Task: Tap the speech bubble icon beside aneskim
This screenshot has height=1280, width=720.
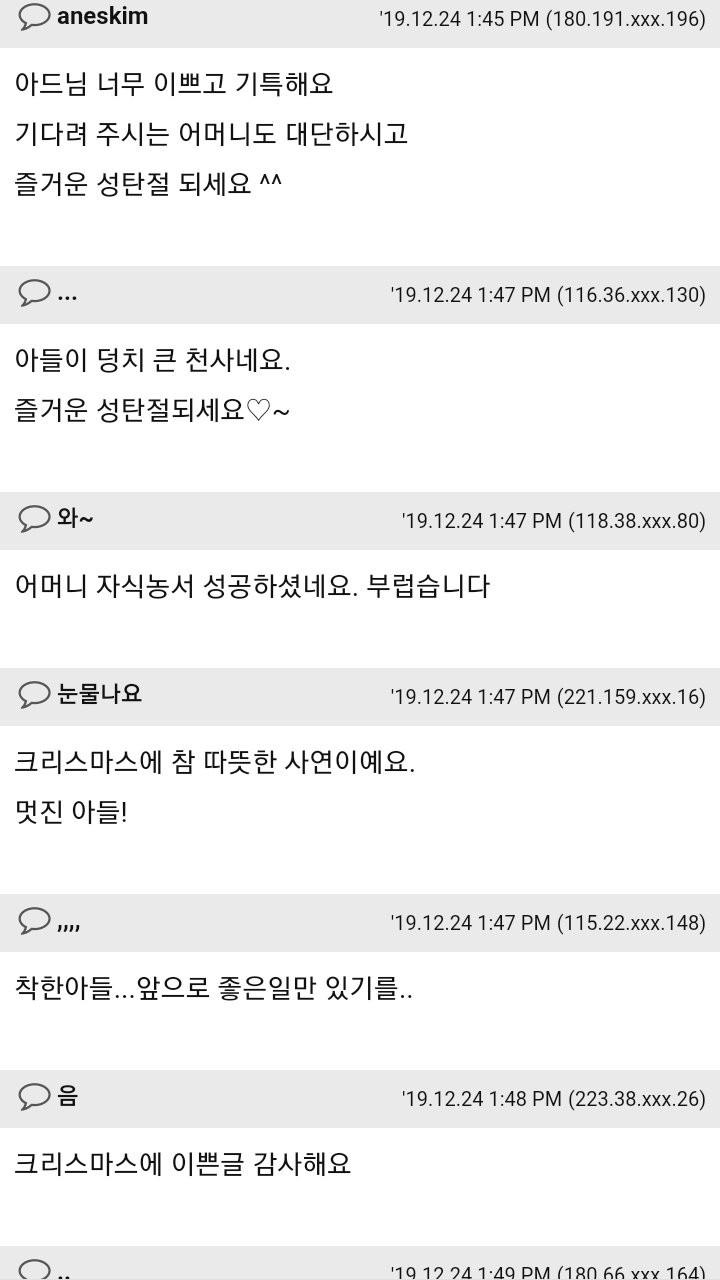Action: (x=35, y=17)
